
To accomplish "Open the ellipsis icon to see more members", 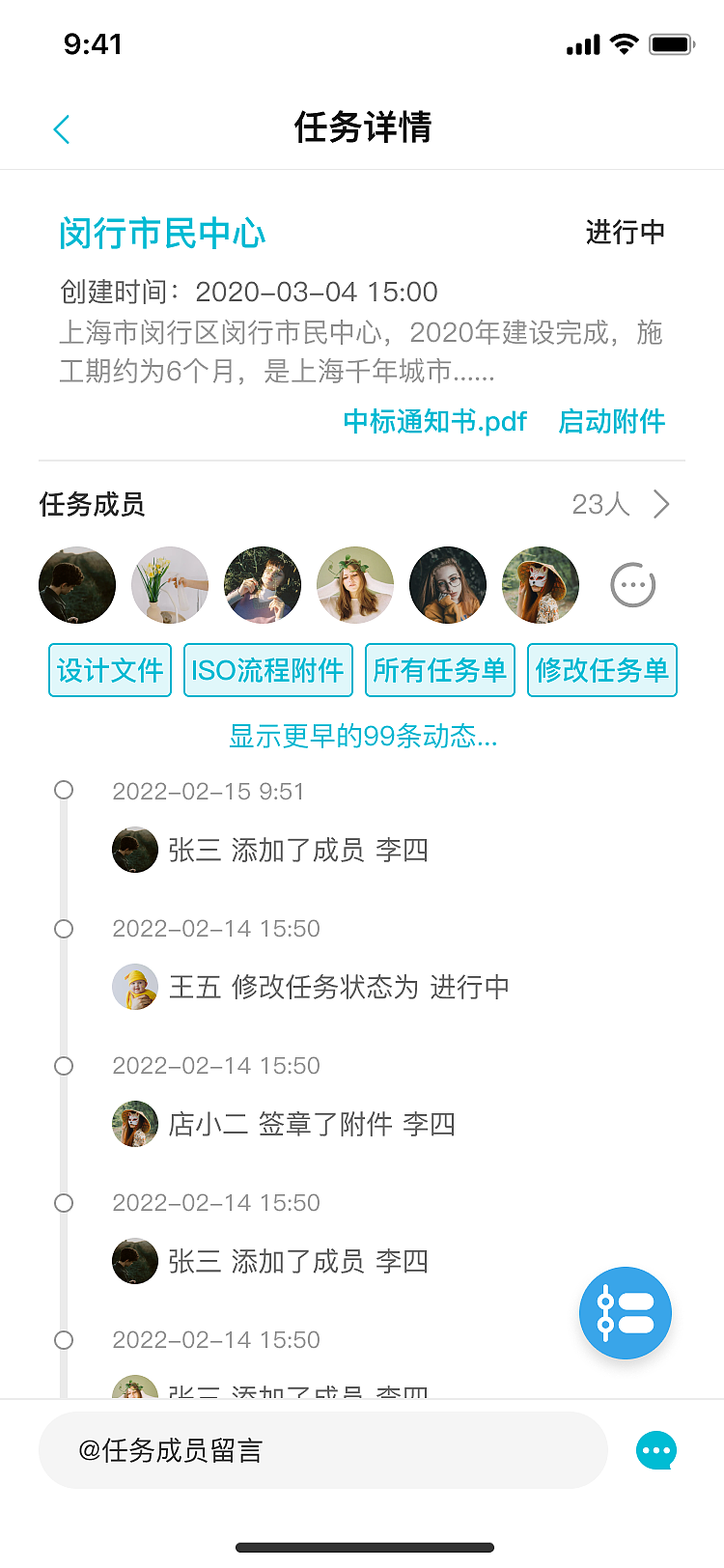I will point(632,584).
